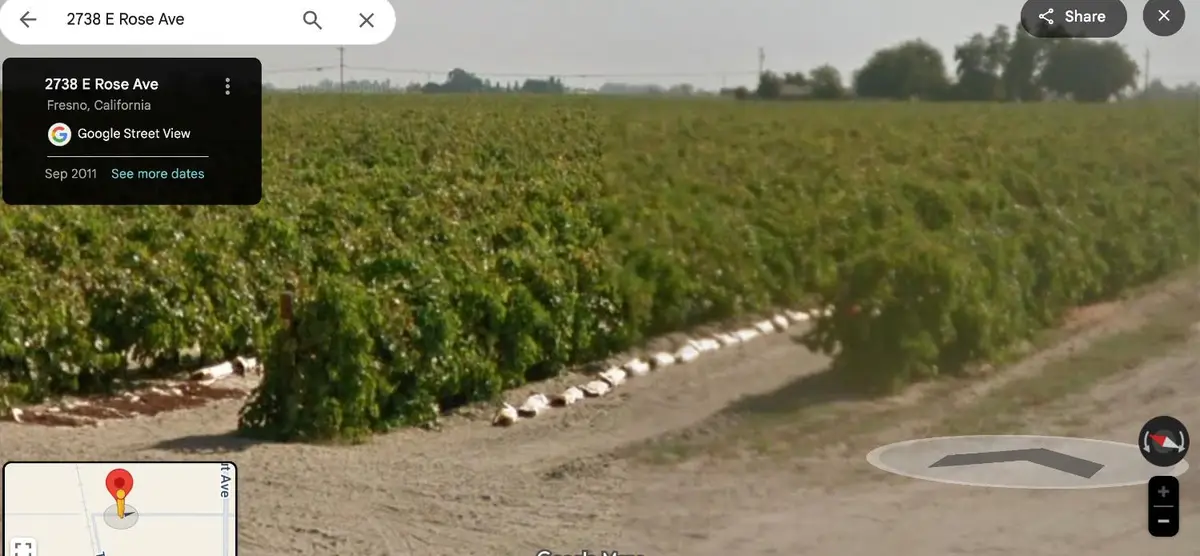1200x556 pixels.
Task: Close Street View with the X button
Action: [x=1163, y=17]
